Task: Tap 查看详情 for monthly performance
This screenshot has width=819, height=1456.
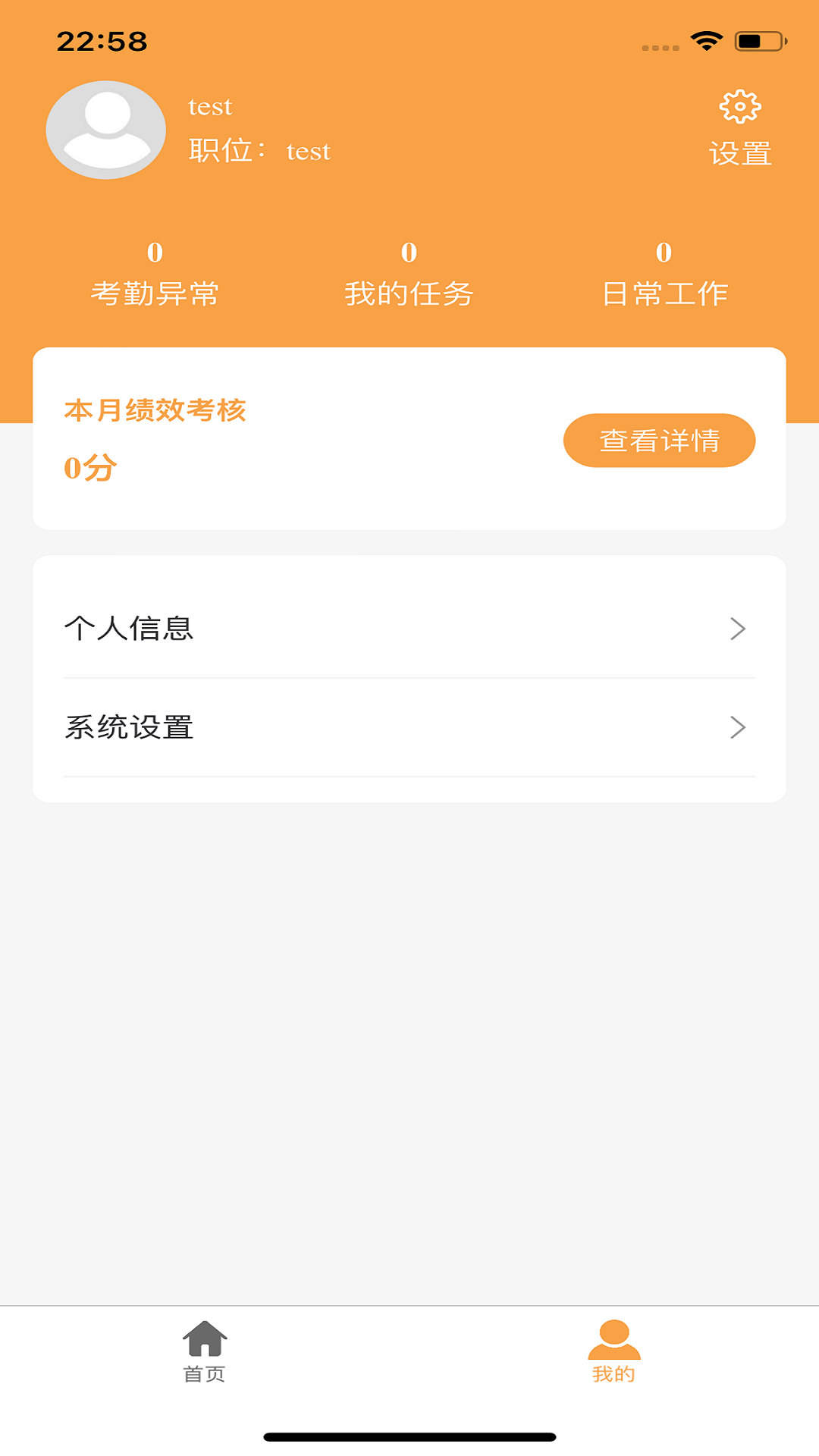Action: tap(659, 441)
